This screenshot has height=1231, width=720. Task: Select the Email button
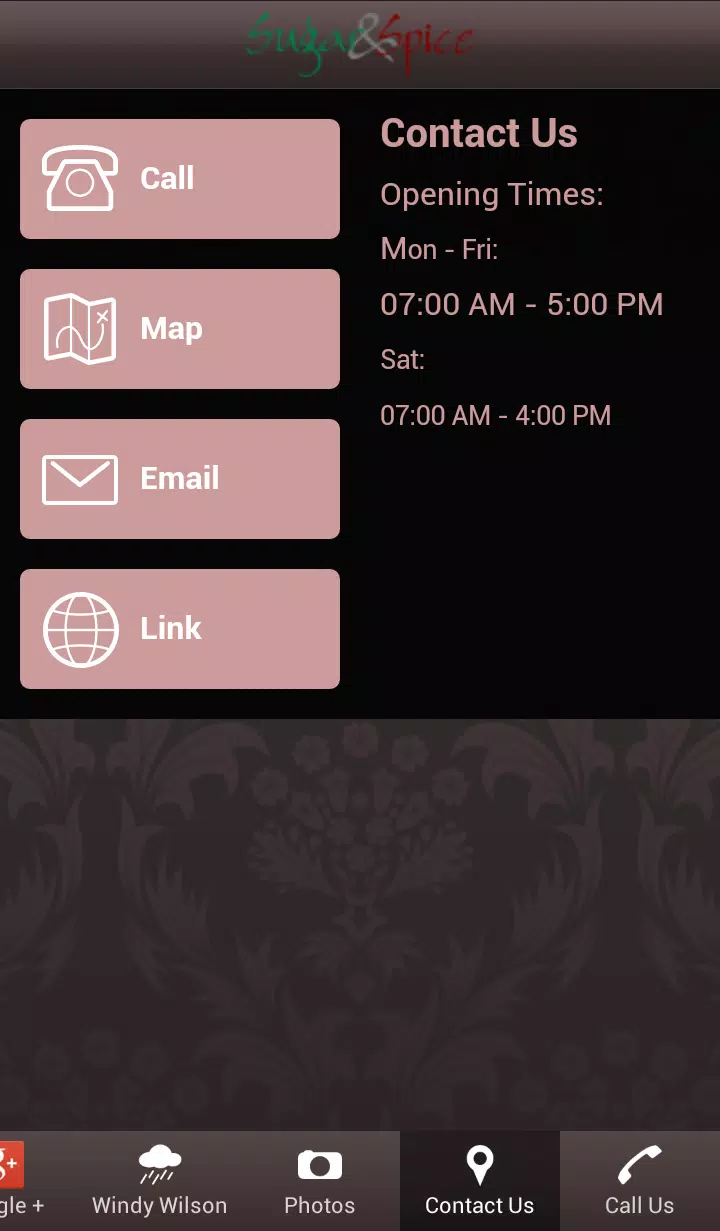[180, 479]
